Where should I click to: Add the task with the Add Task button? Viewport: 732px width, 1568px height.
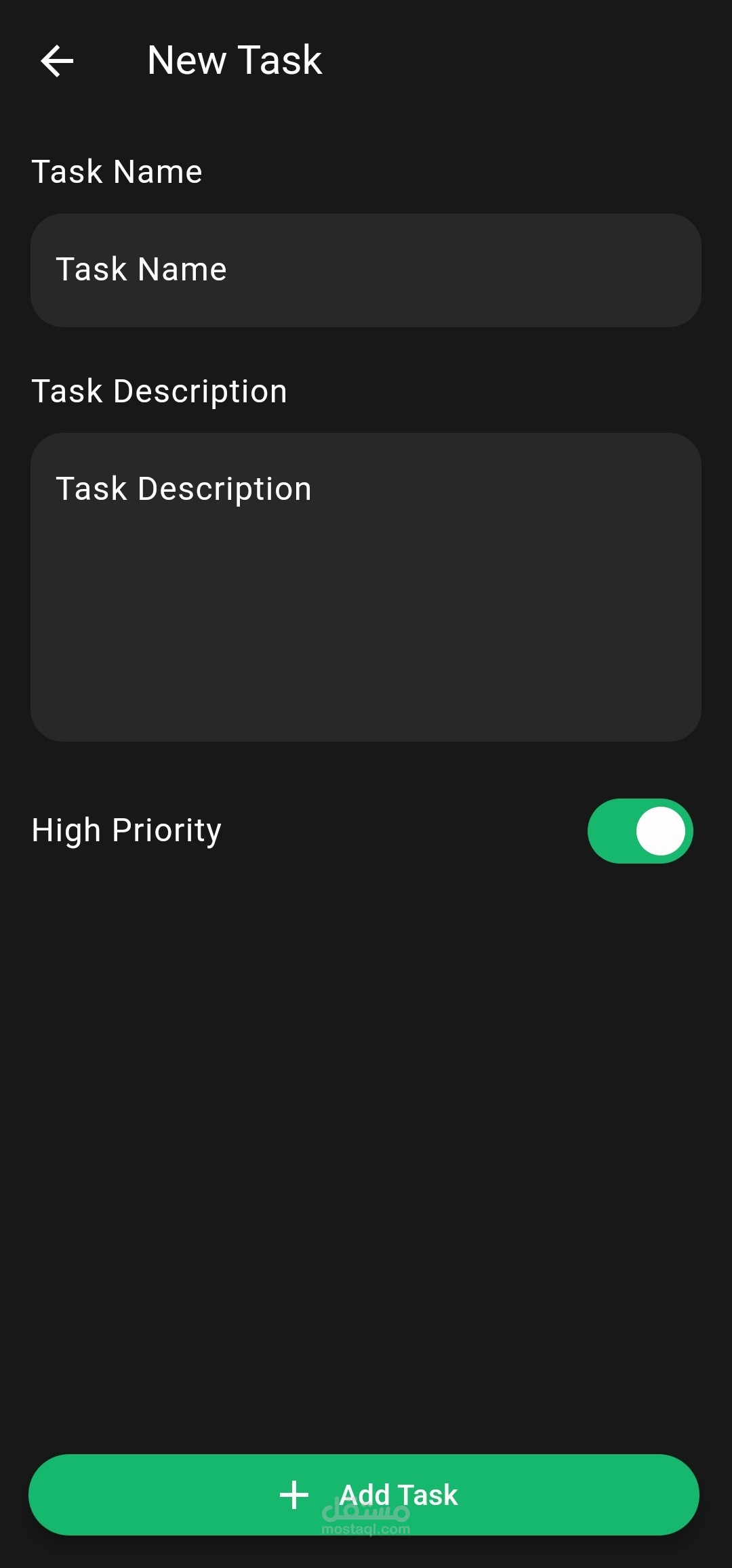pos(364,1494)
